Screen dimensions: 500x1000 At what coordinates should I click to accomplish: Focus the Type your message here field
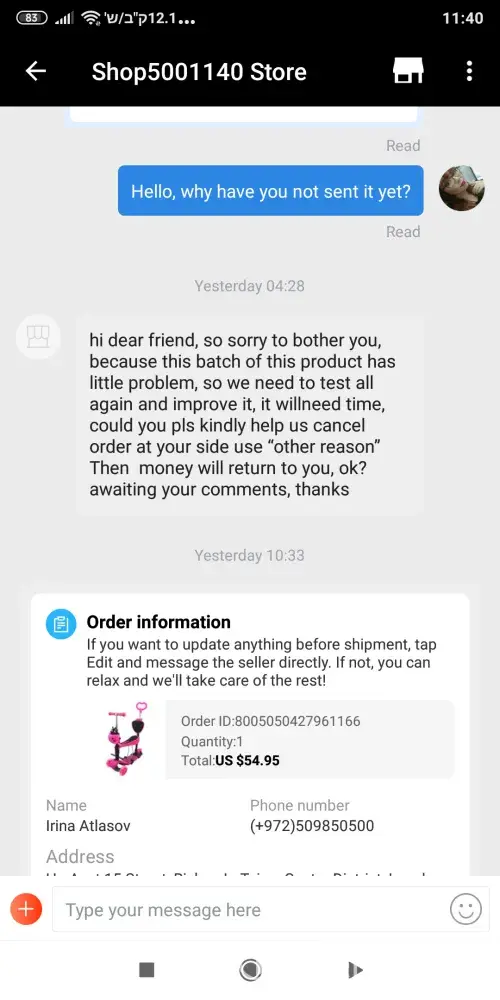click(247, 909)
